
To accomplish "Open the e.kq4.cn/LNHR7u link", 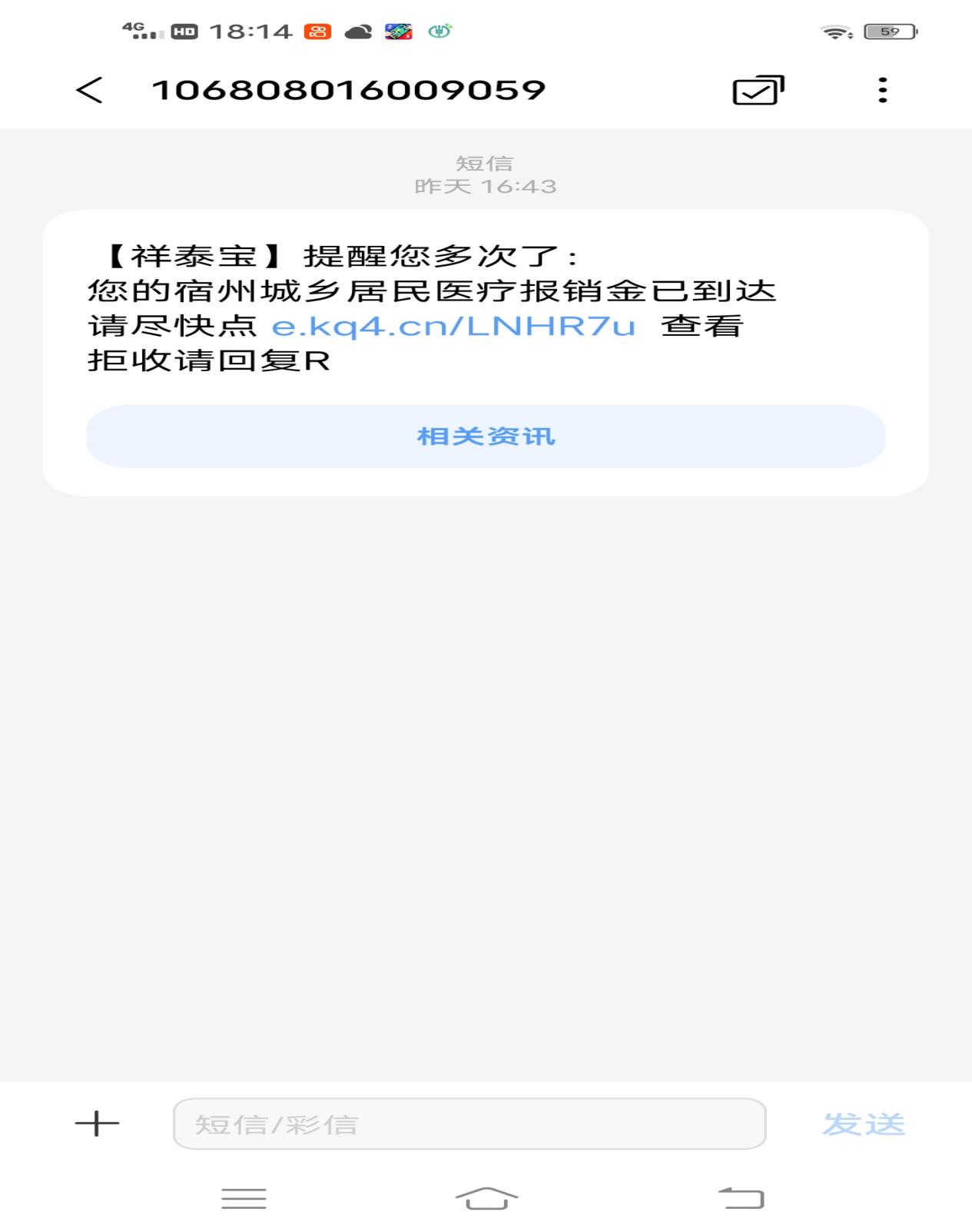I will click(x=453, y=327).
